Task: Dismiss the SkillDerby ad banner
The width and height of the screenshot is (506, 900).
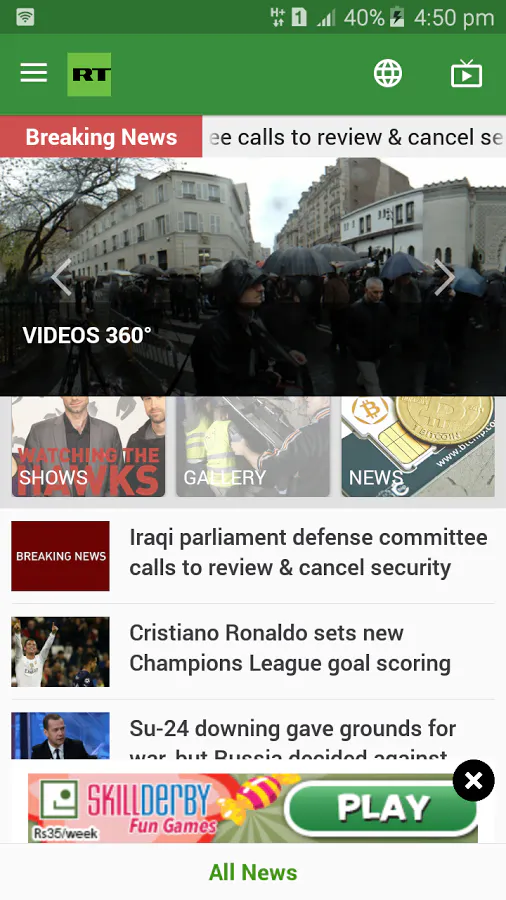Action: 473,780
